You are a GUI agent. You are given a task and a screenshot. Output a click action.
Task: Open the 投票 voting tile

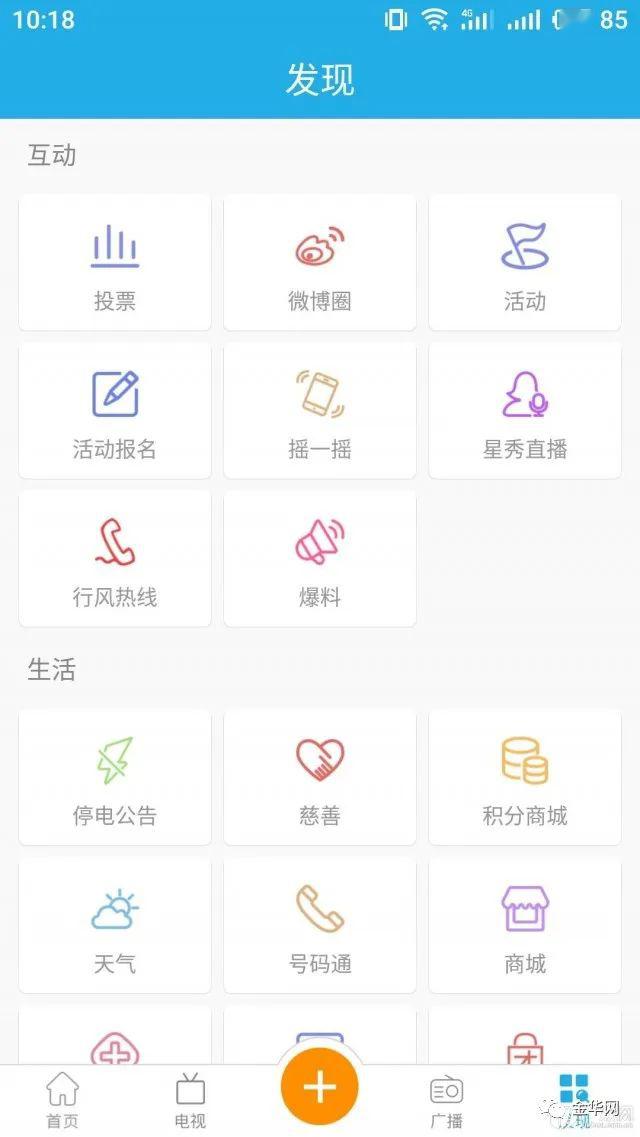click(x=115, y=262)
